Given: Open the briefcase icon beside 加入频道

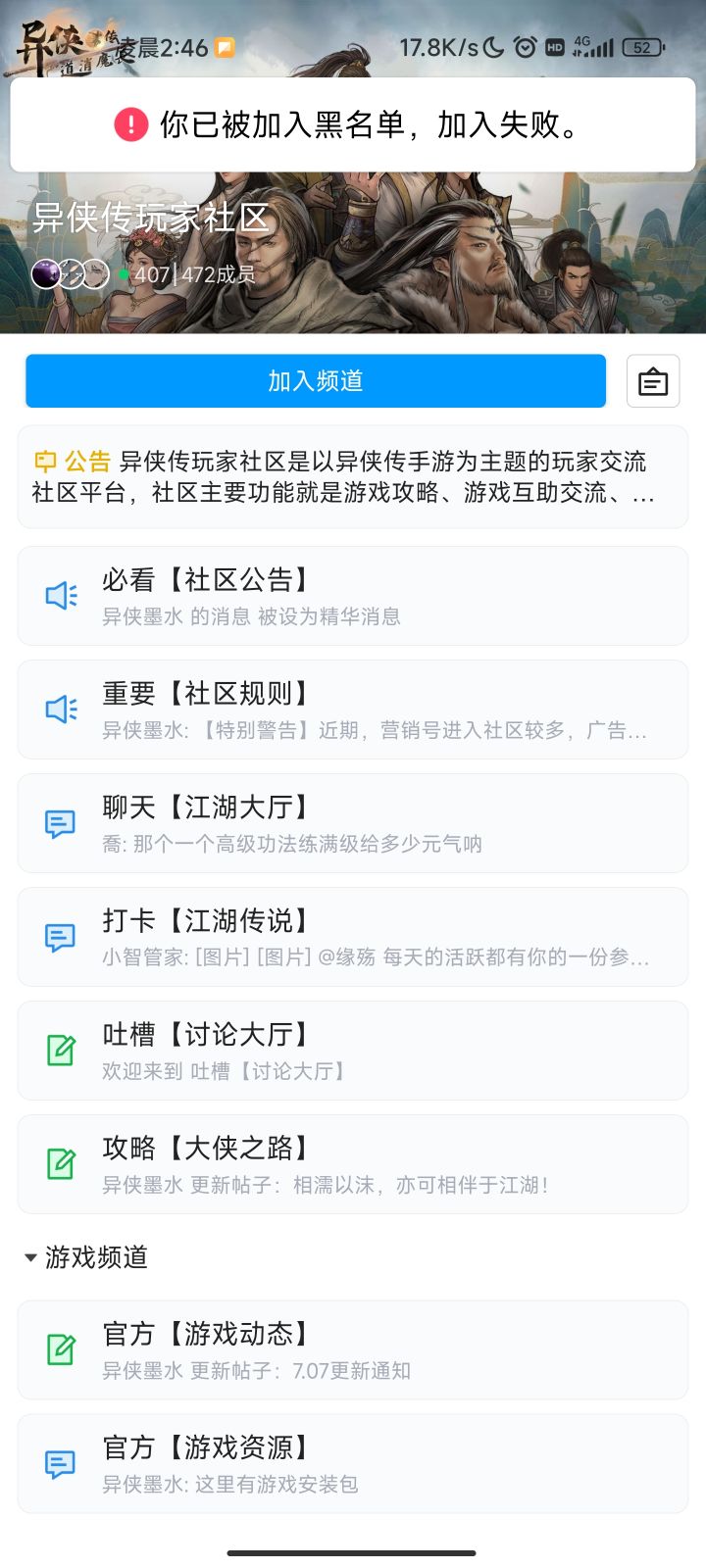Looking at the screenshot, I should pos(653,381).
